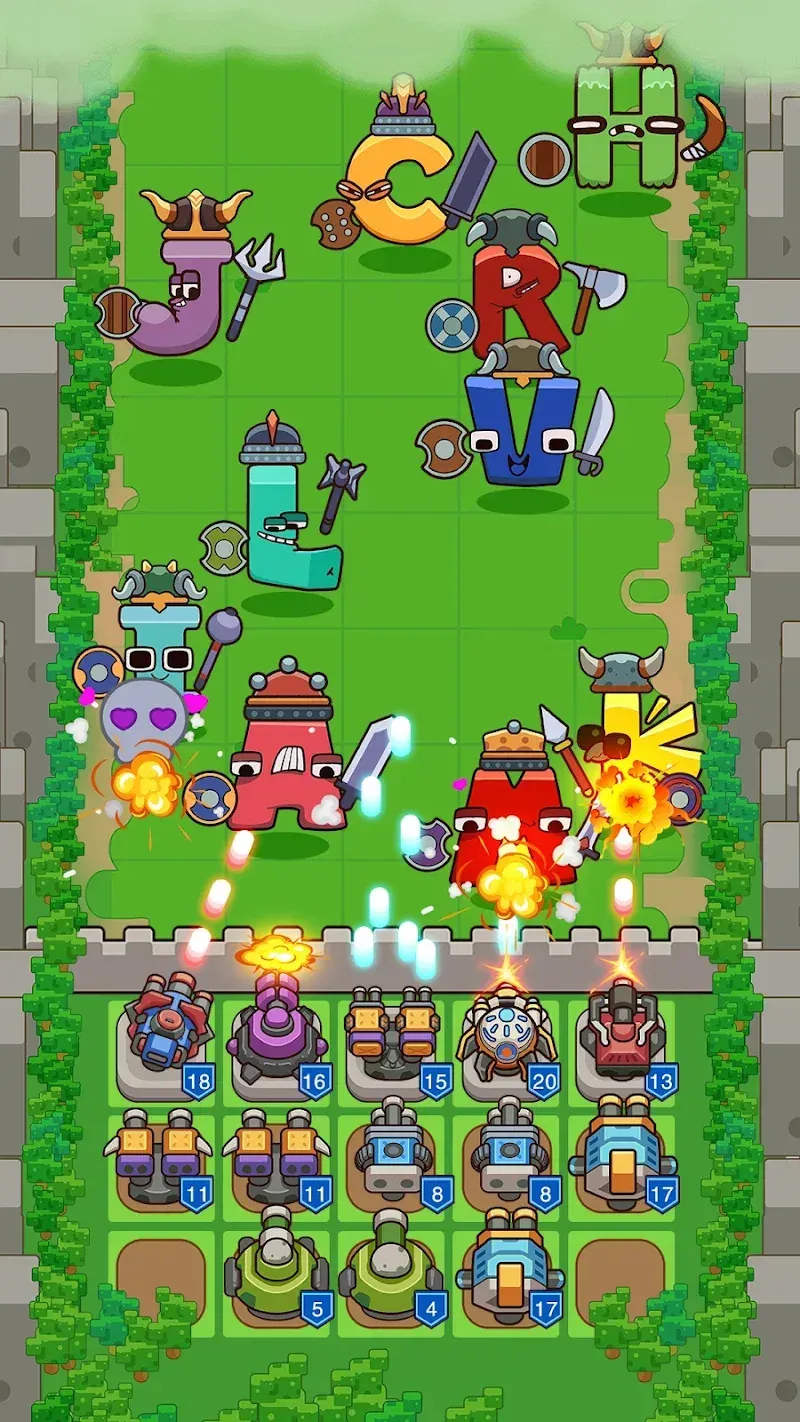Tap the red level 13 turret
The image size is (800, 1422).
[621, 1030]
